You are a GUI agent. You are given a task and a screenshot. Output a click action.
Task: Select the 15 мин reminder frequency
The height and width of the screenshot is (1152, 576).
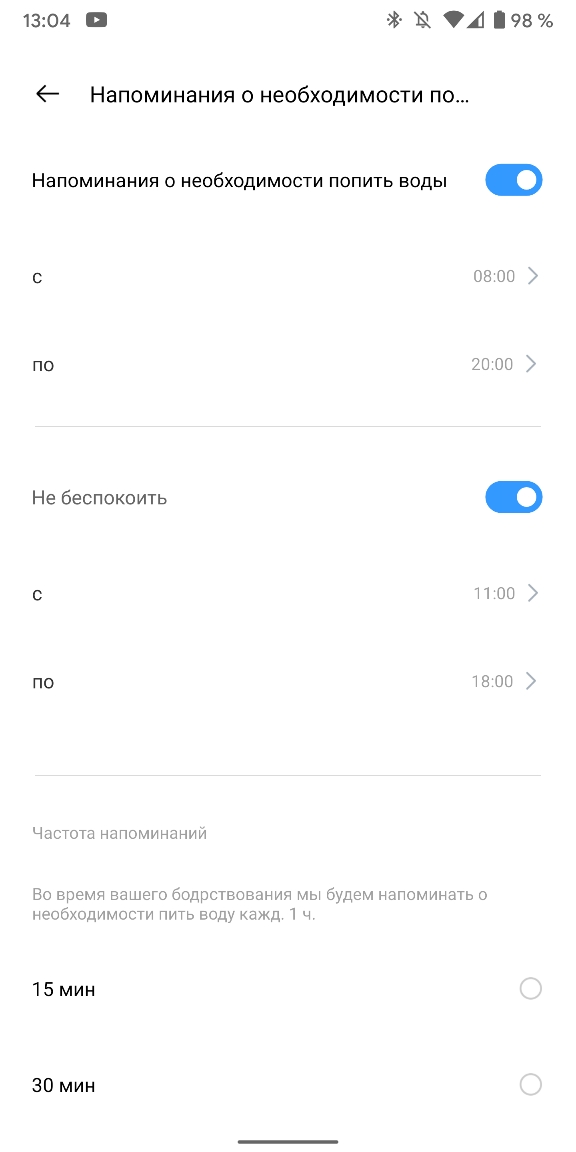coord(288,989)
